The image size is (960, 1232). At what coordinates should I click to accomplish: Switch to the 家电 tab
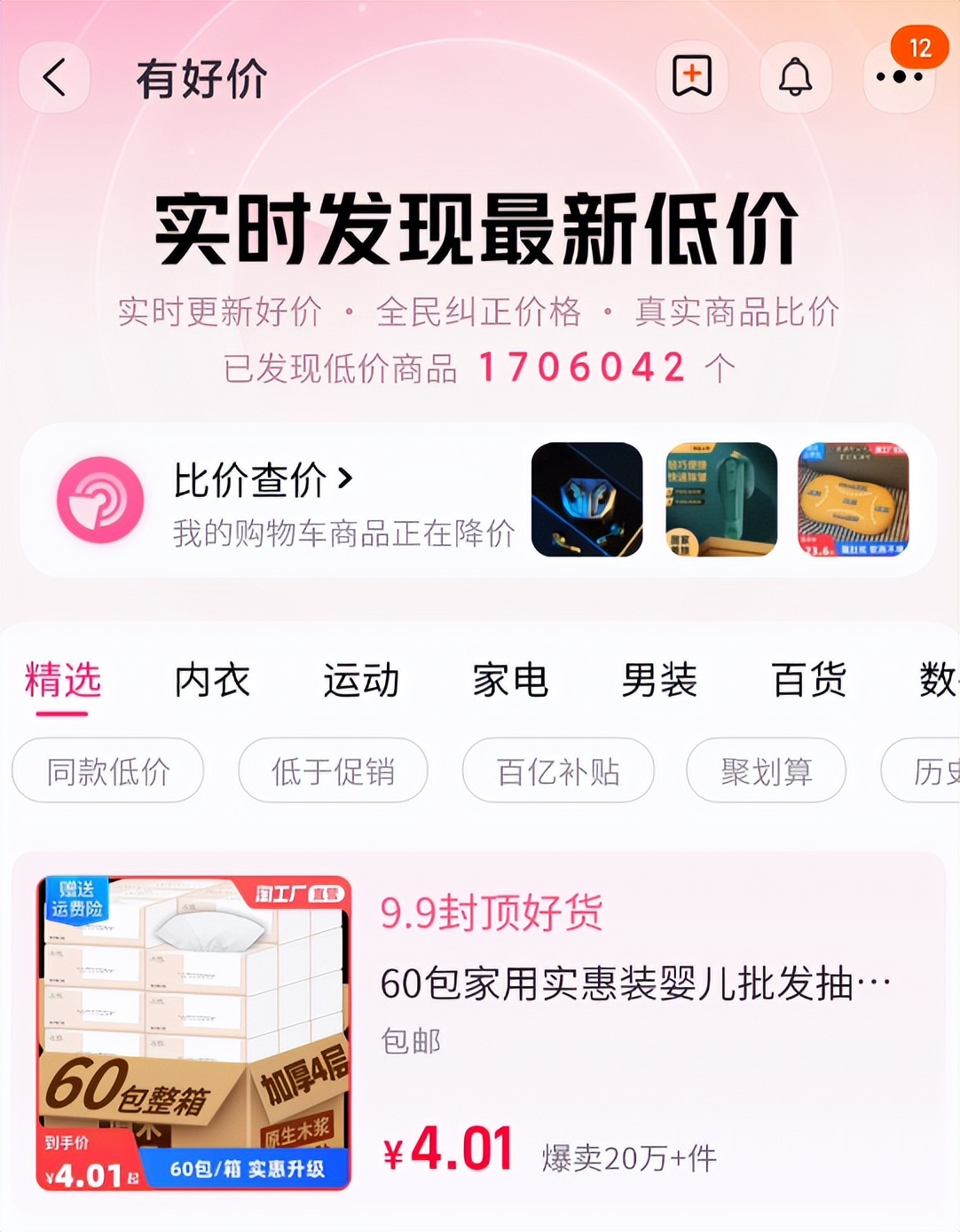pos(510,681)
